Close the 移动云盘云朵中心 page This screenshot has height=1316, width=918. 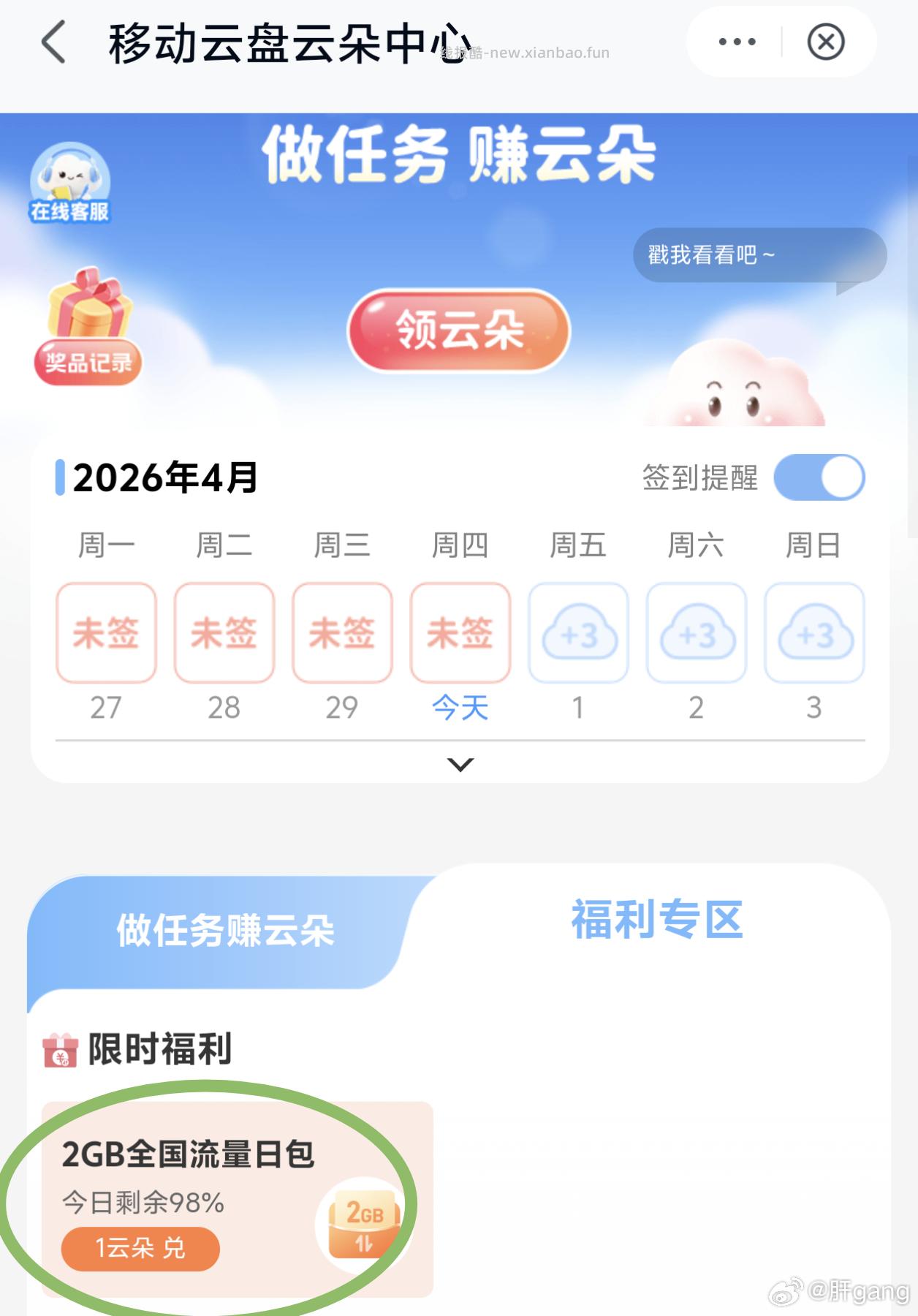coord(826,42)
